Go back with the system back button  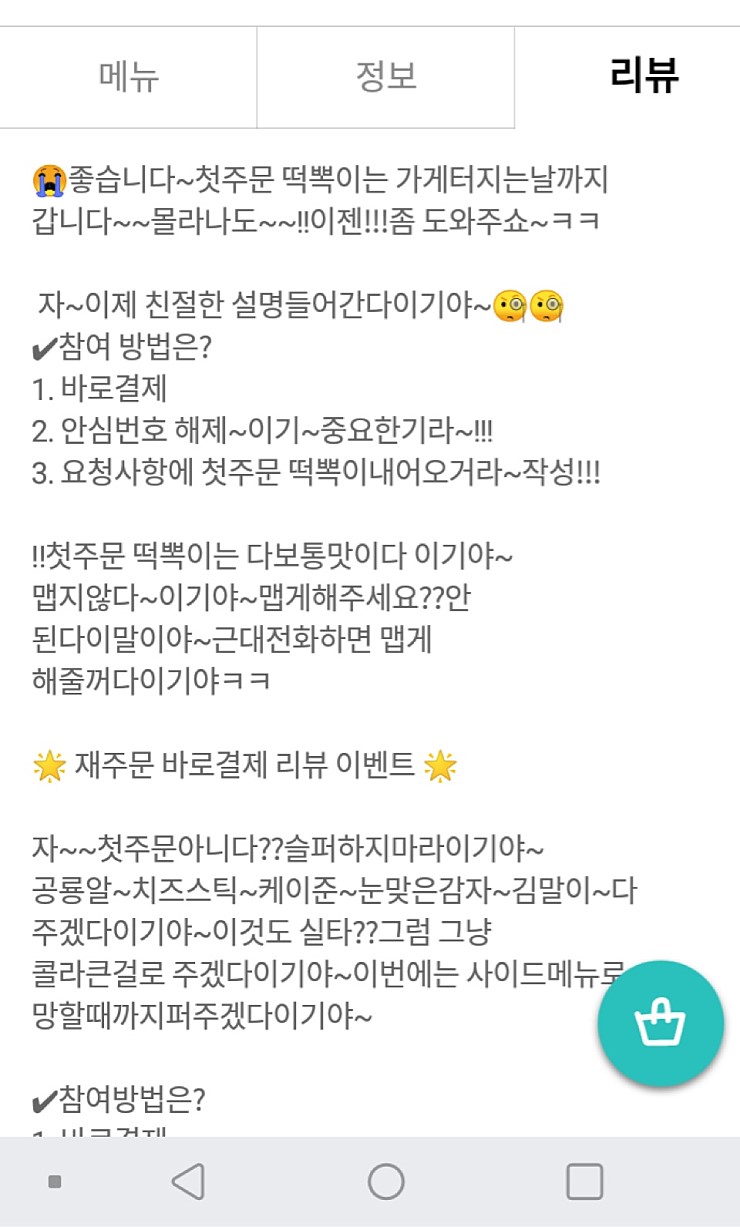click(188, 1181)
